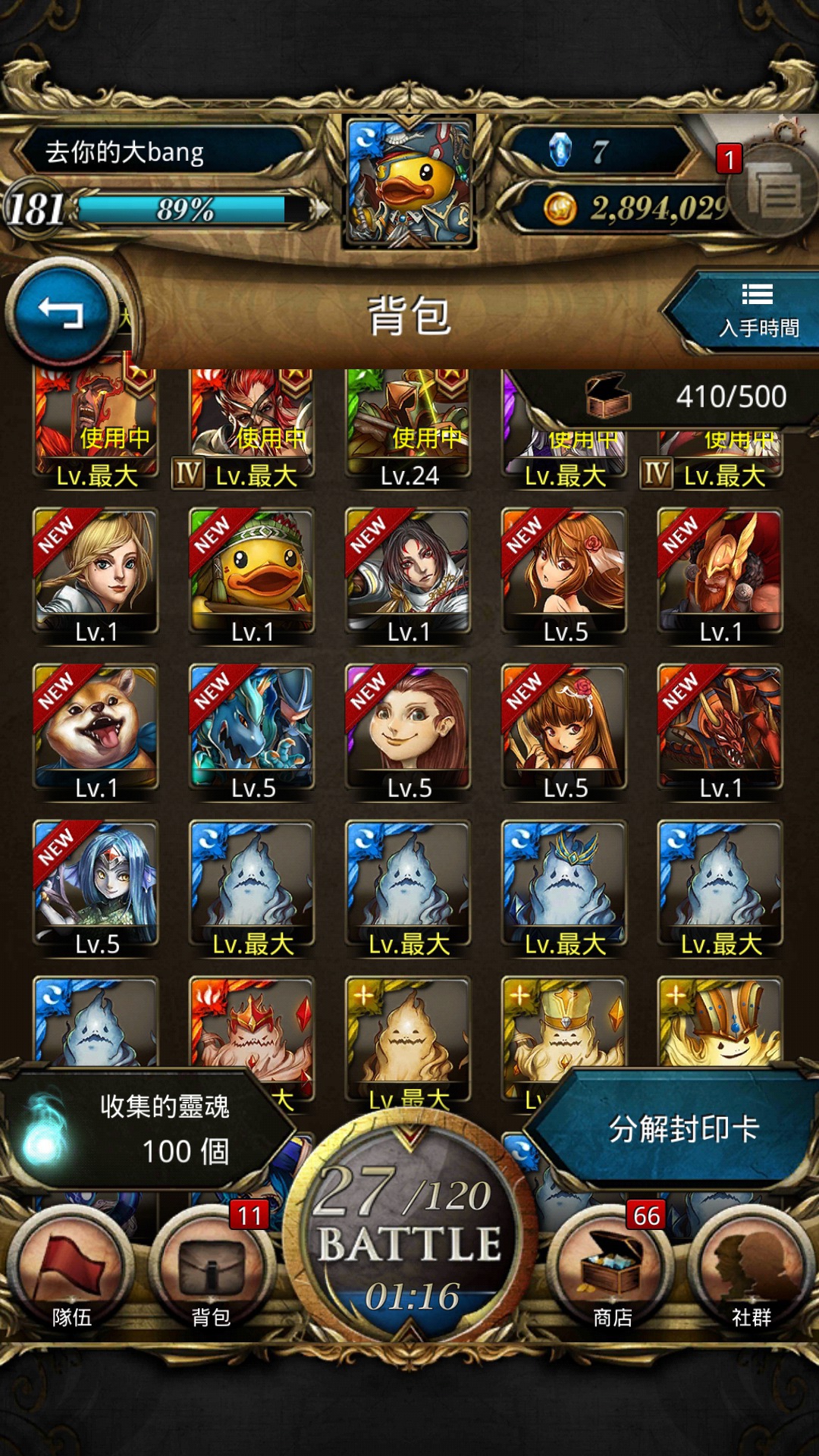Screen dimensions: 819x1456
Task: Go back with the blue arrow button
Action: [61, 312]
